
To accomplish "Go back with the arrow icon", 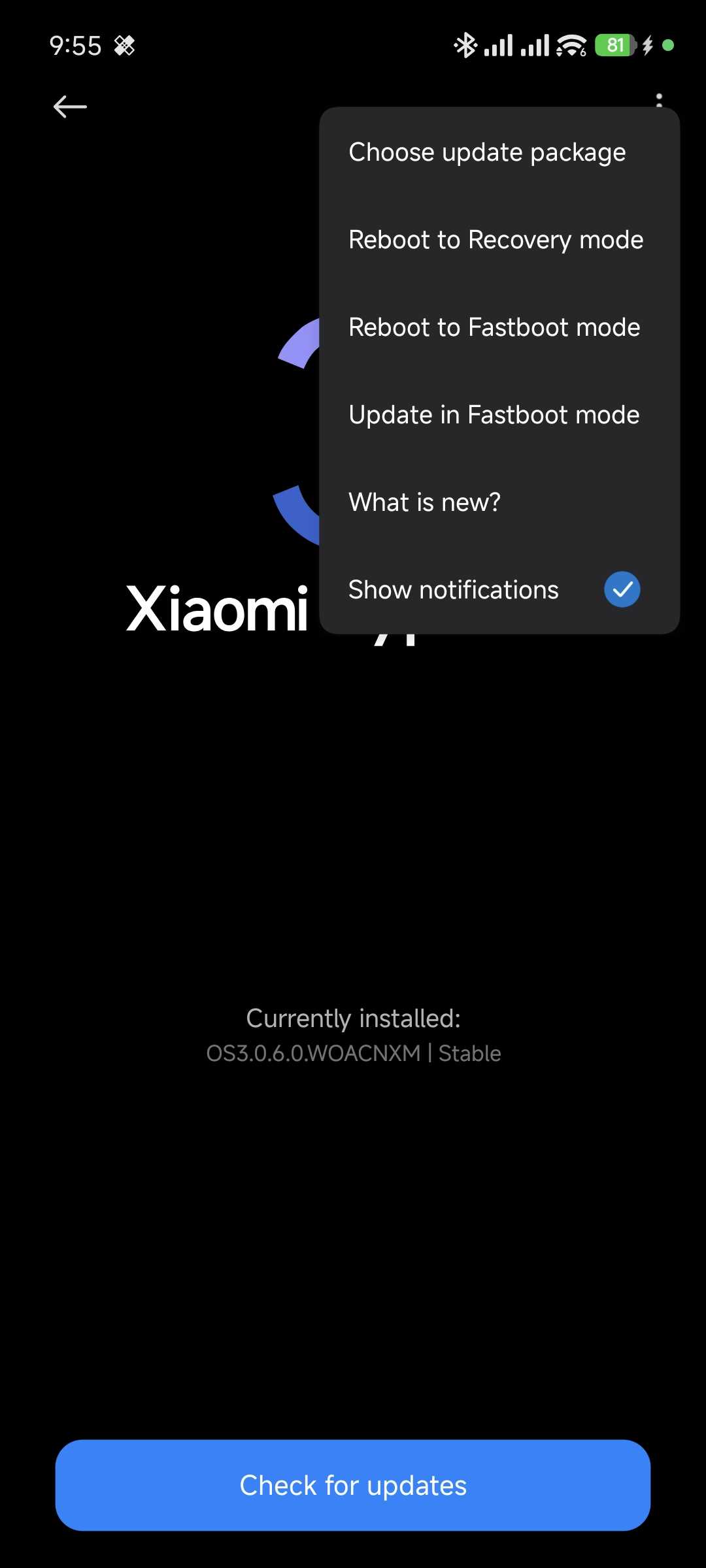I will [x=70, y=106].
